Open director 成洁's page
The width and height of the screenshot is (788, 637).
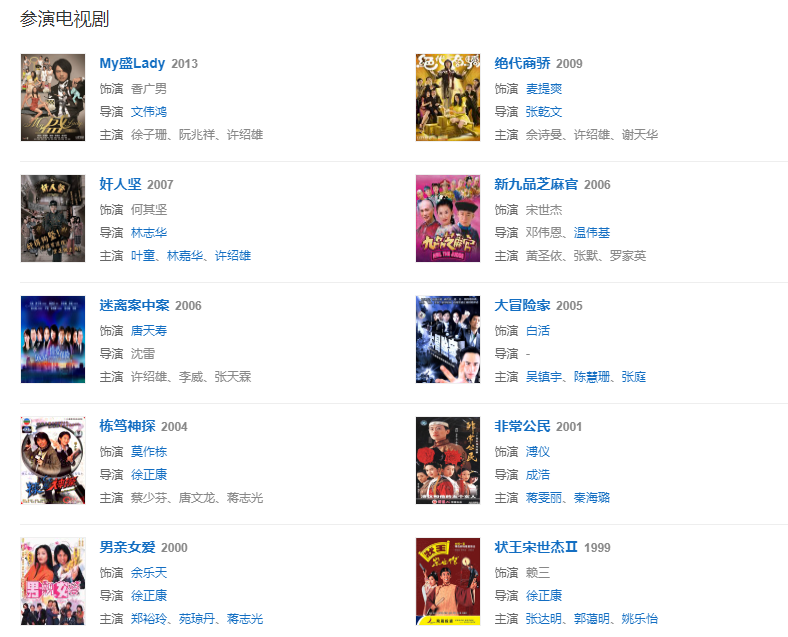[538, 474]
